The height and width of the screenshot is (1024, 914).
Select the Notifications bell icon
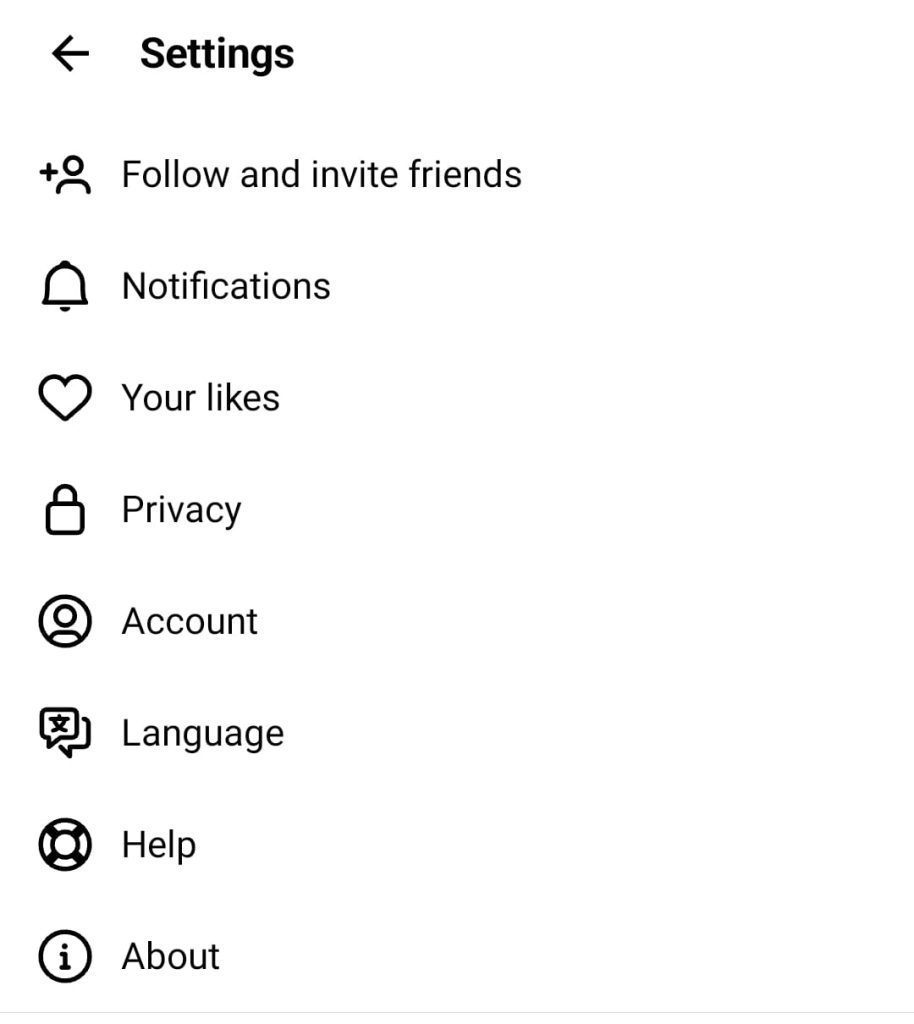point(64,285)
